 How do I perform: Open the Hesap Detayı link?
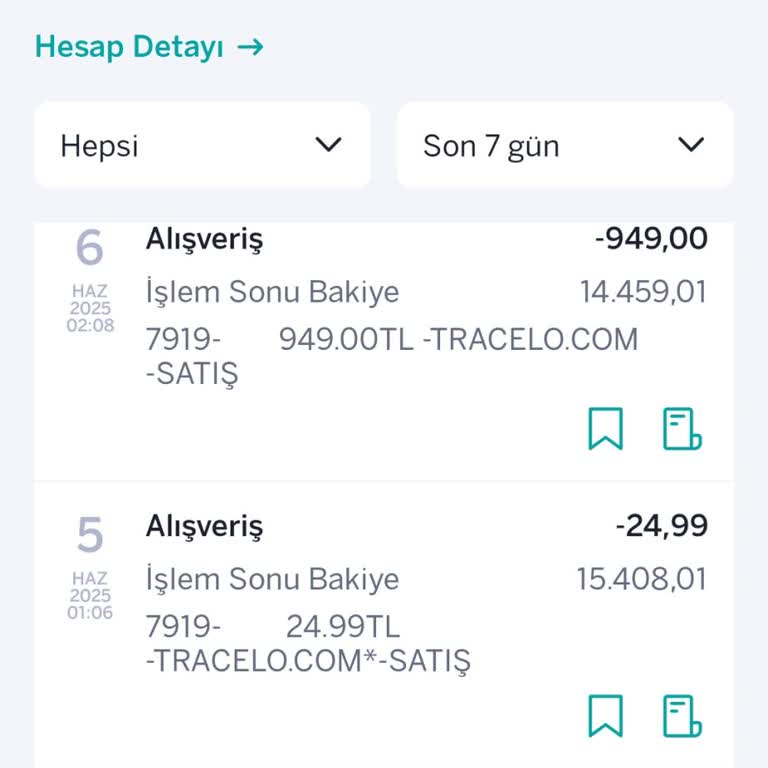(x=149, y=47)
